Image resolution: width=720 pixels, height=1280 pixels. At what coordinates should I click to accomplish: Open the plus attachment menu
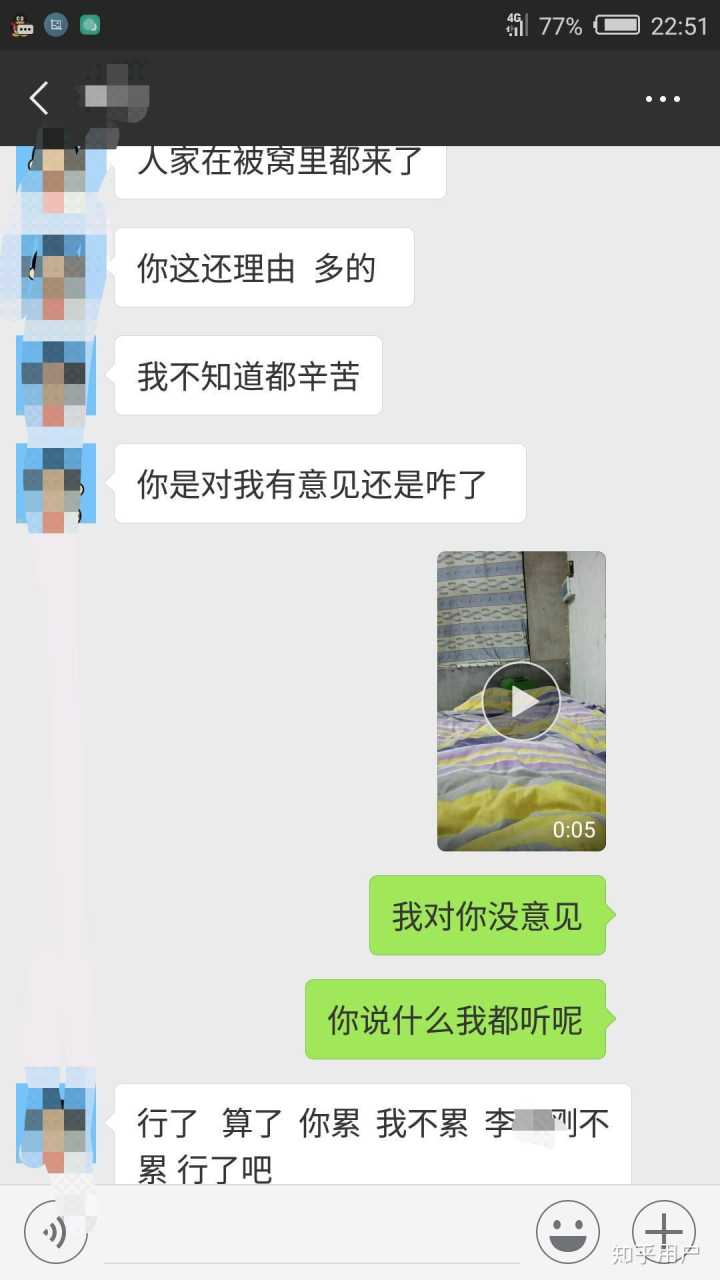click(x=663, y=1231)
